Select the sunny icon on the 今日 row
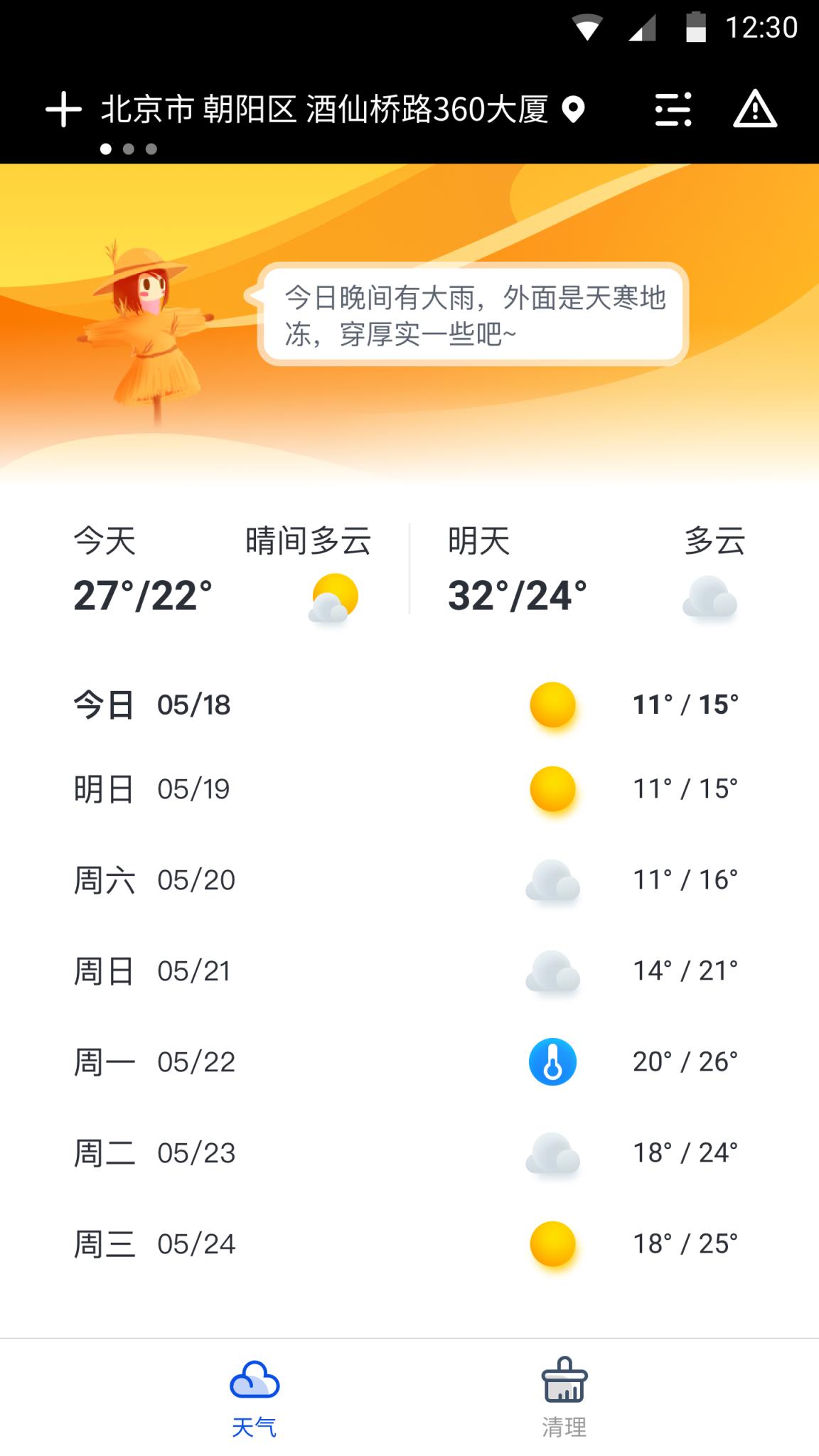The image size is (819, 1456). pos(553,705)
